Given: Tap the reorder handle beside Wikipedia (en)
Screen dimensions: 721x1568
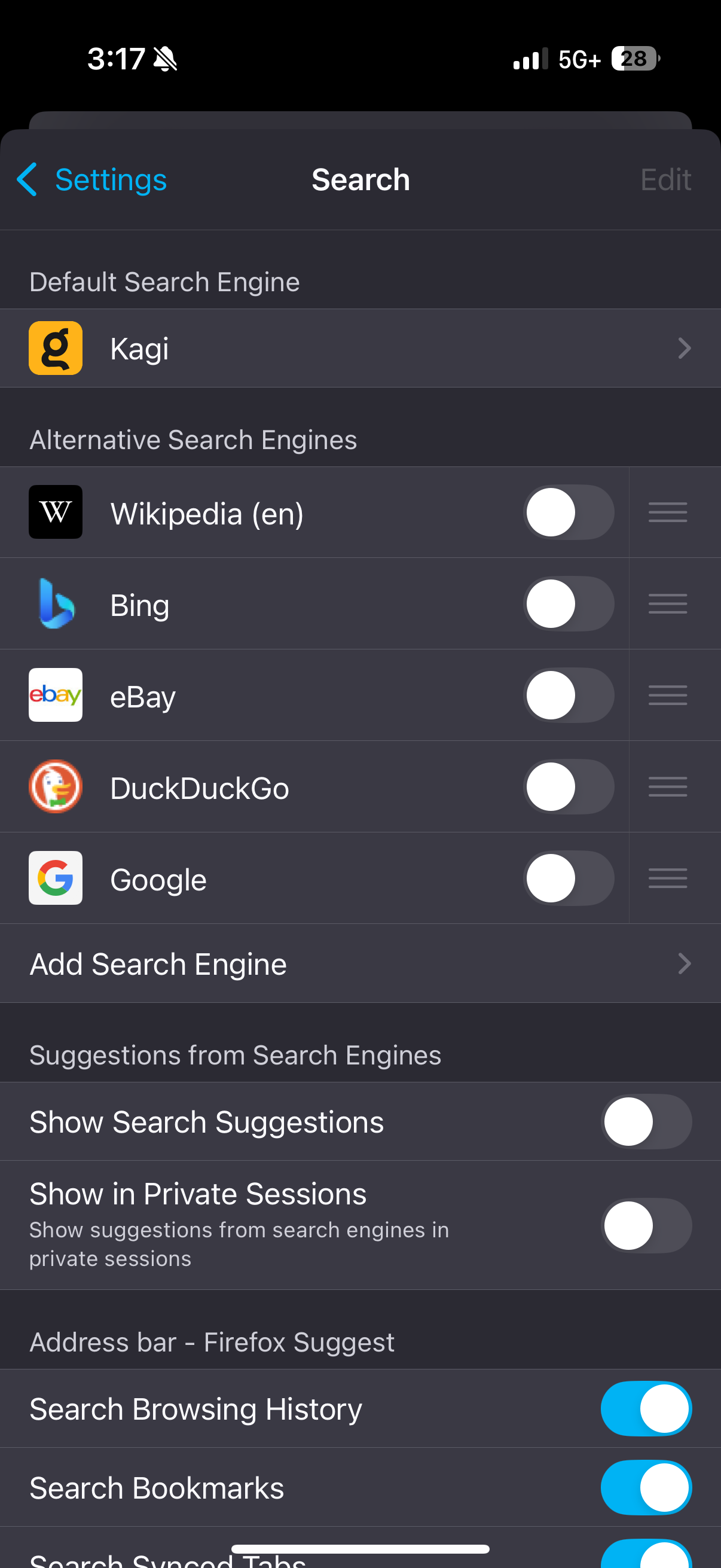Looking at the screenshot, I should 667,513.
